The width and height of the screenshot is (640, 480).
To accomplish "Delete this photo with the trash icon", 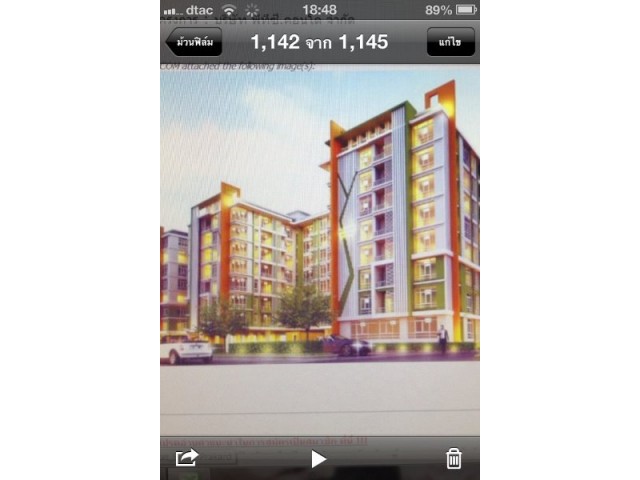I will coord(453,459).
